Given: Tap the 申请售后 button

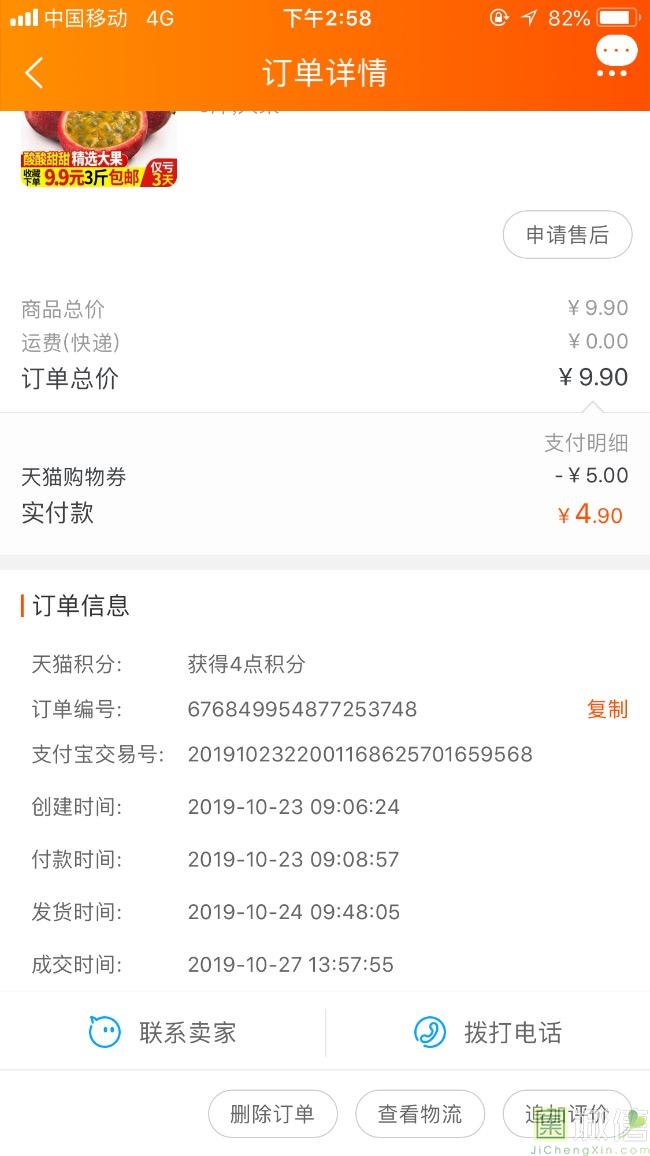Looking at the screenshot, I should click(567, 234).
